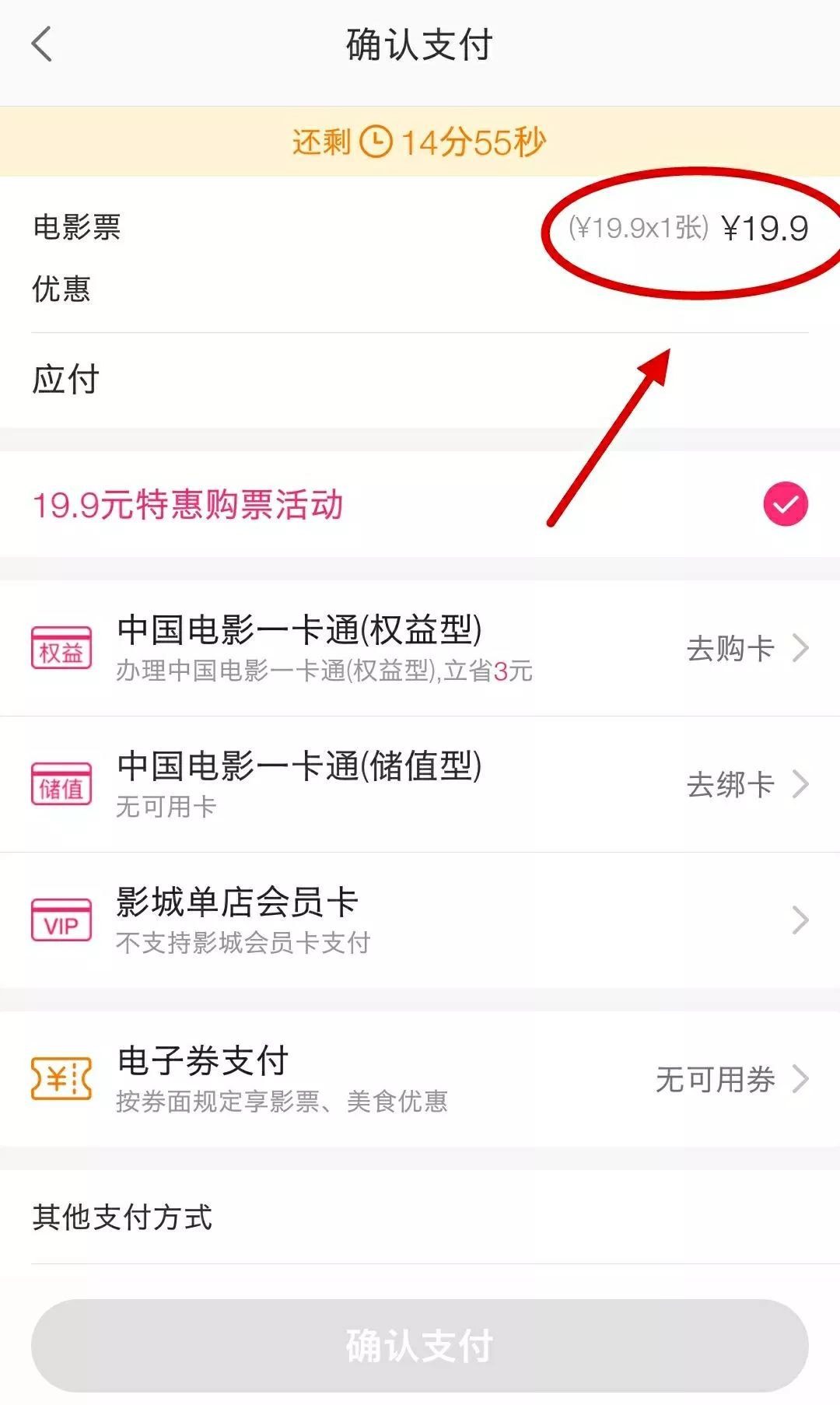This screenshot has width=840, height=1405.
Task: Tap the VIP membership card icon
Action: tap(62, 920)
